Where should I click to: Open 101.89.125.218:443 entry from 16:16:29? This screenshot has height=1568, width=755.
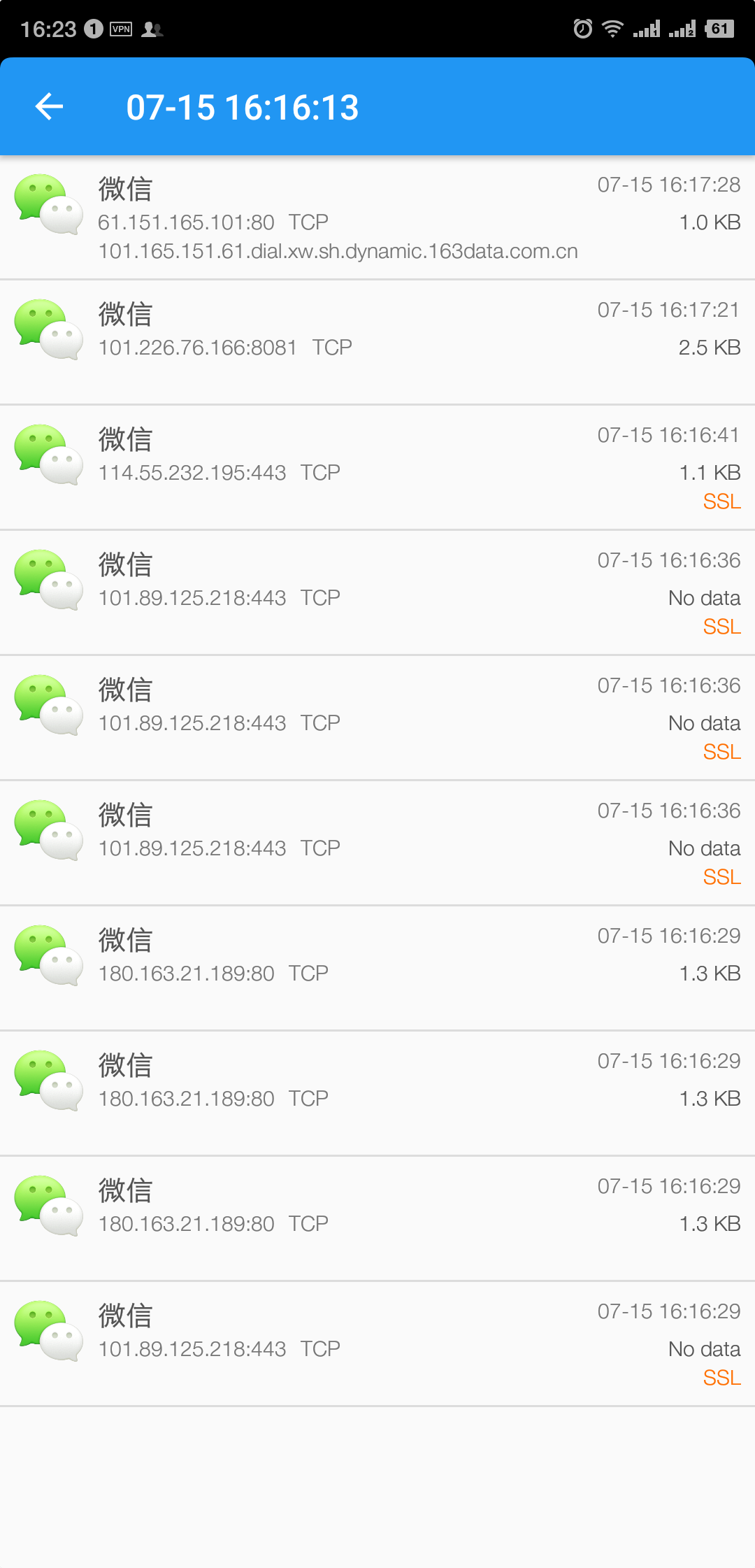pyautogui.click(x=377, y=1344)
